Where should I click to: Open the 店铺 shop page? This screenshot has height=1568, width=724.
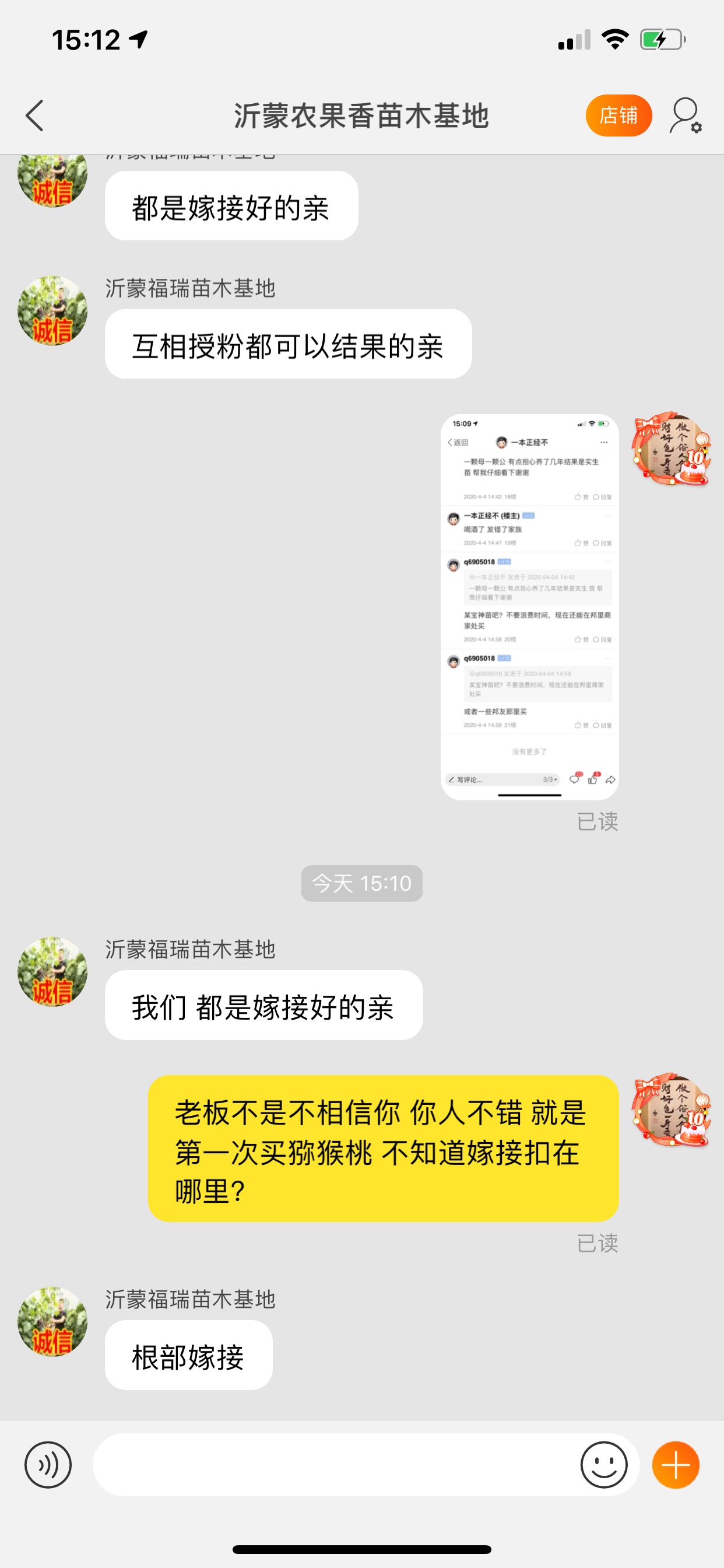(x=618, y=116)
